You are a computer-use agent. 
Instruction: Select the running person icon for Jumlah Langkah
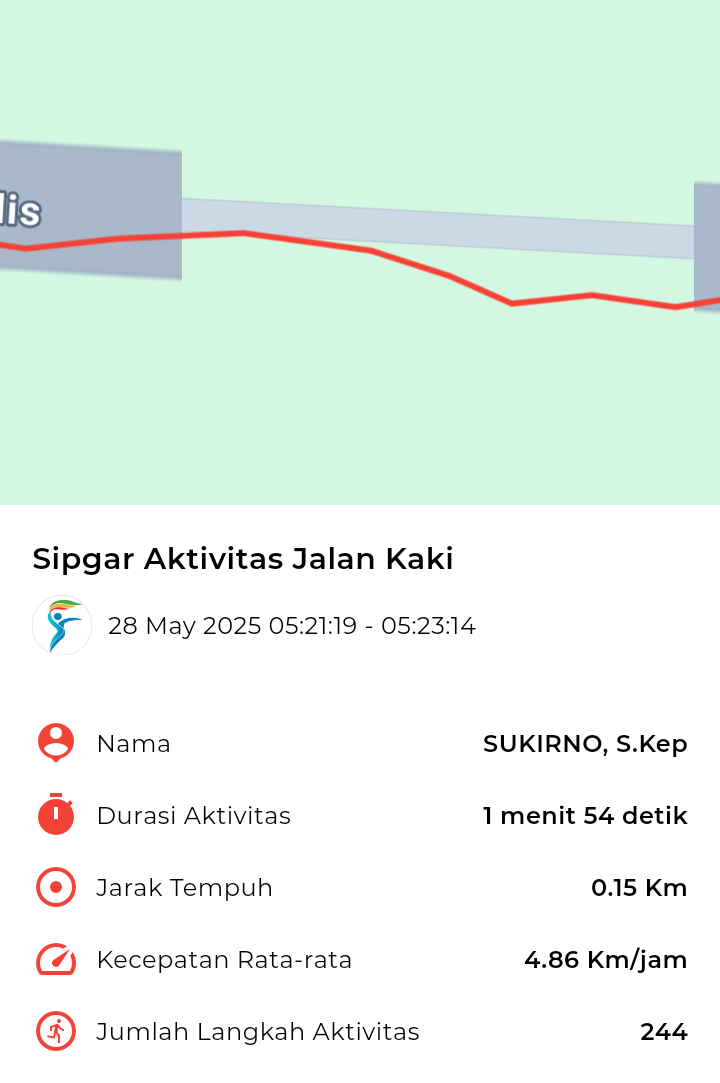click(x=55, y=1031)
